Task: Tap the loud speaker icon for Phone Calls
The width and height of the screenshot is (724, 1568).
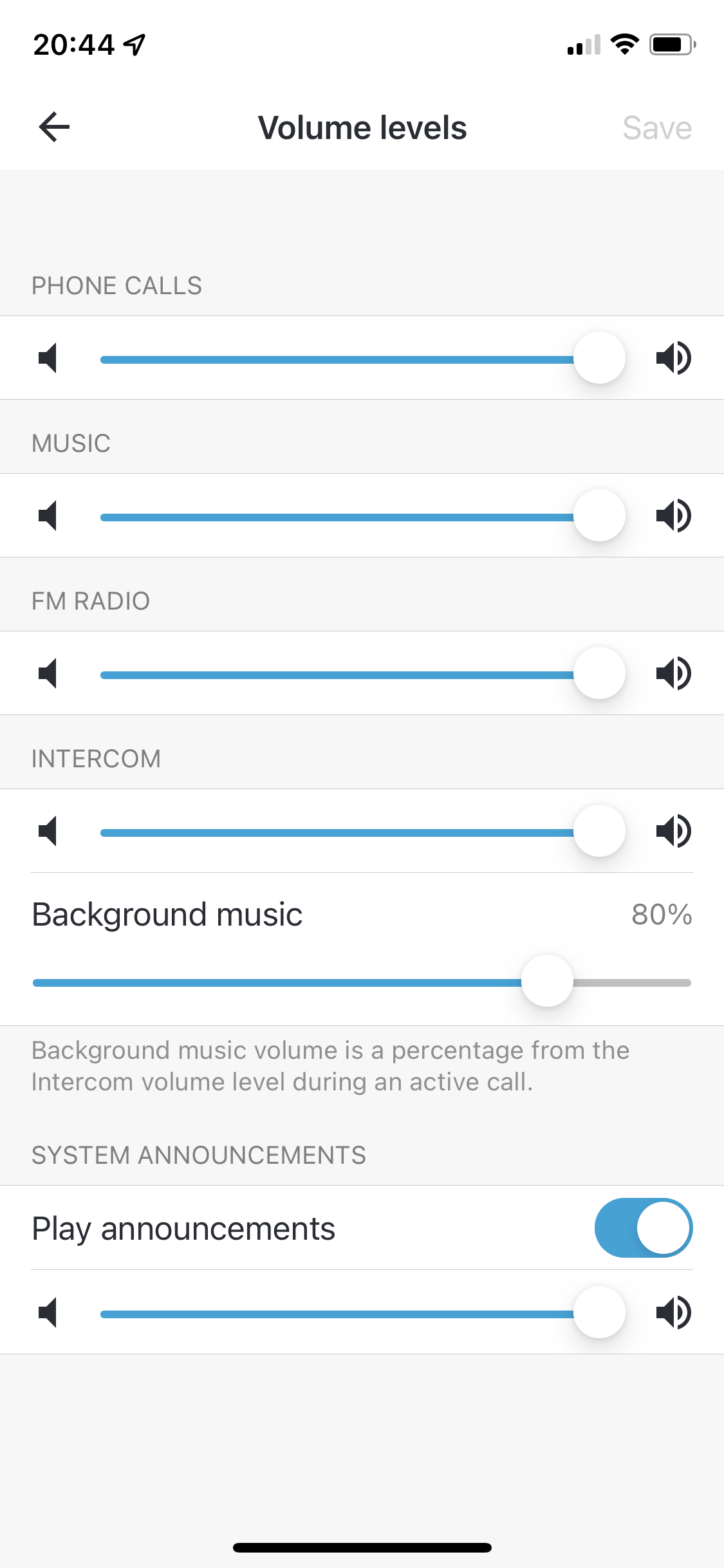Action: pos(673,358)
